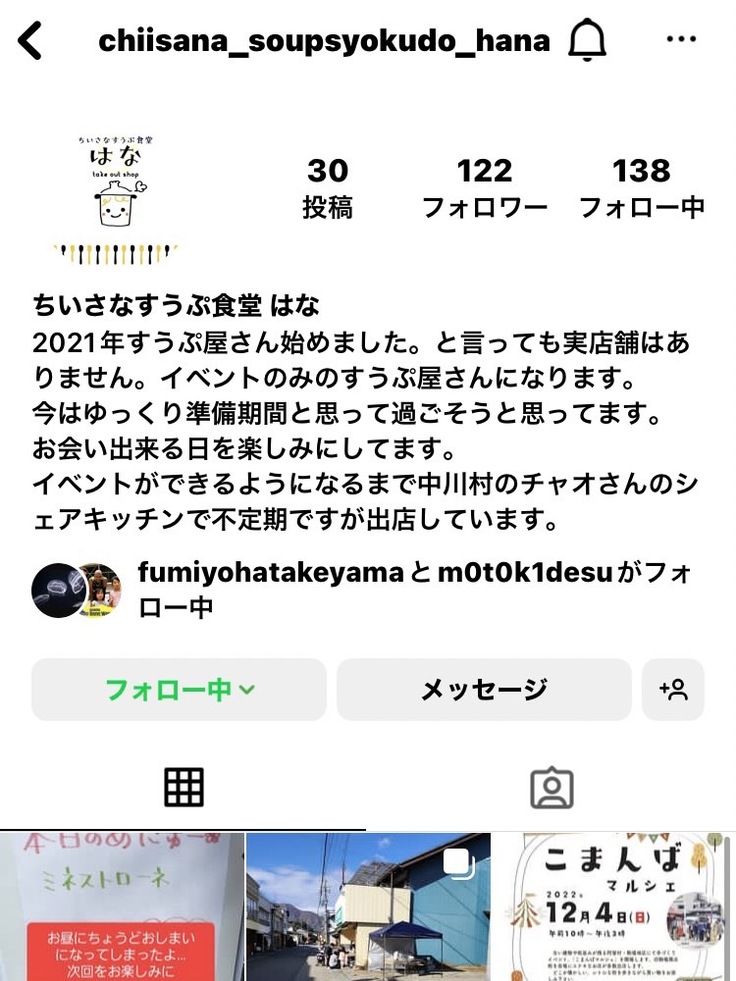Go back using the top-left arrow
736x981 pixels.
31,42
